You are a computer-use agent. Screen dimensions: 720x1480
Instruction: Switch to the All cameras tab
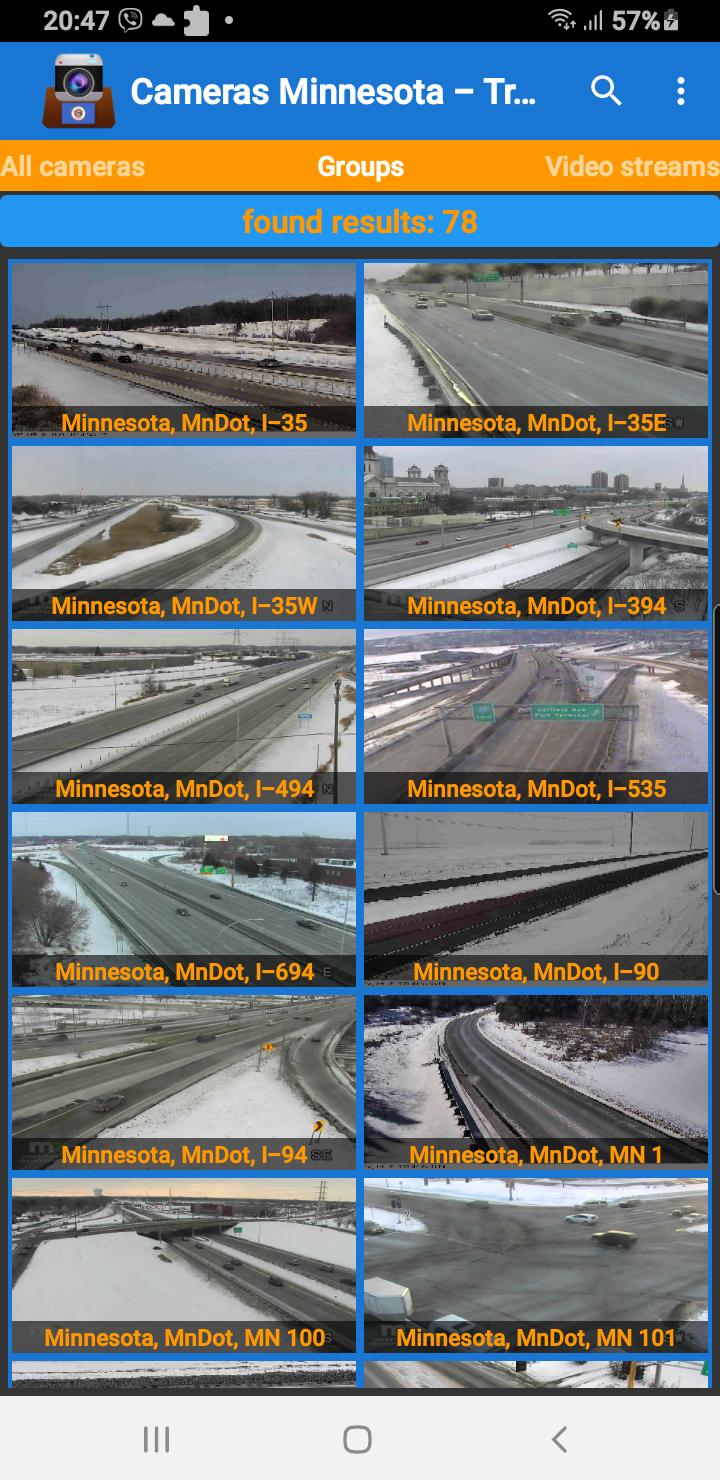point(72,166)
